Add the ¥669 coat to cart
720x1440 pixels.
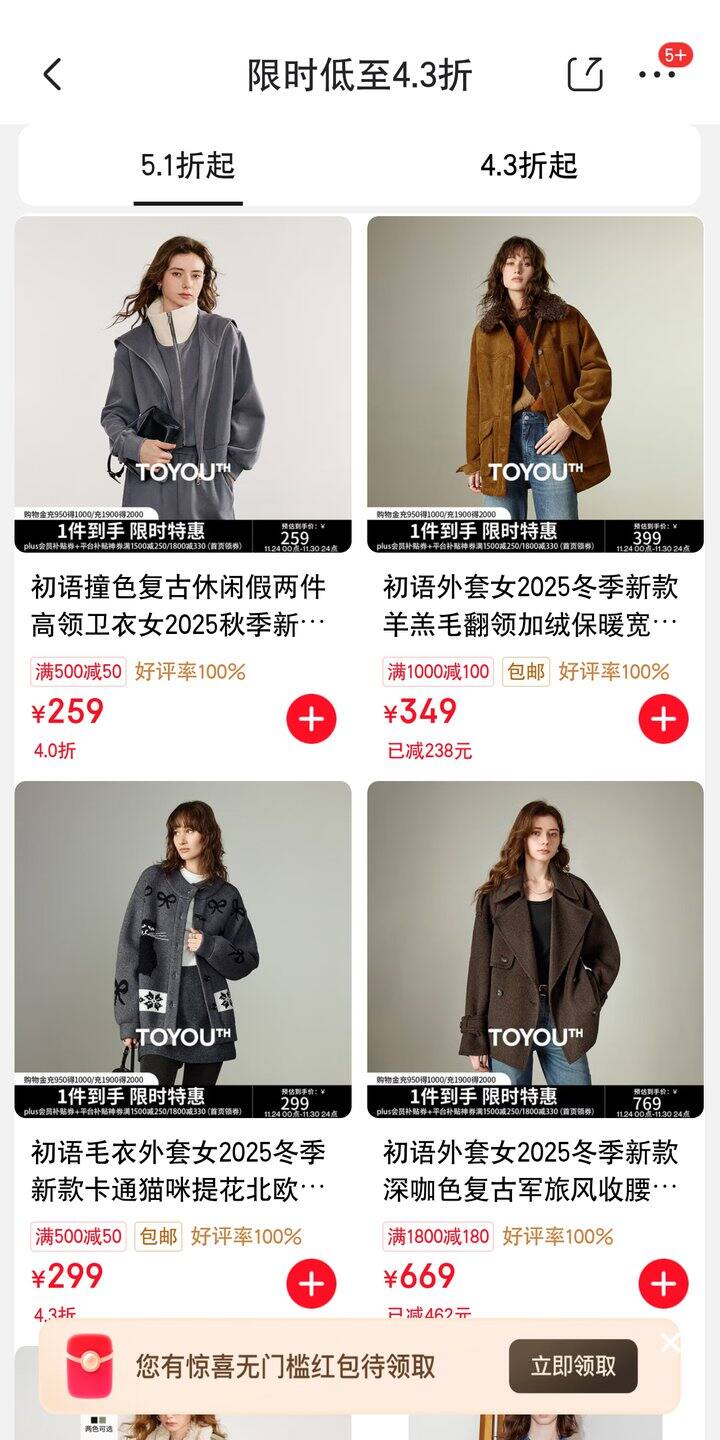tap(663, 1284)
